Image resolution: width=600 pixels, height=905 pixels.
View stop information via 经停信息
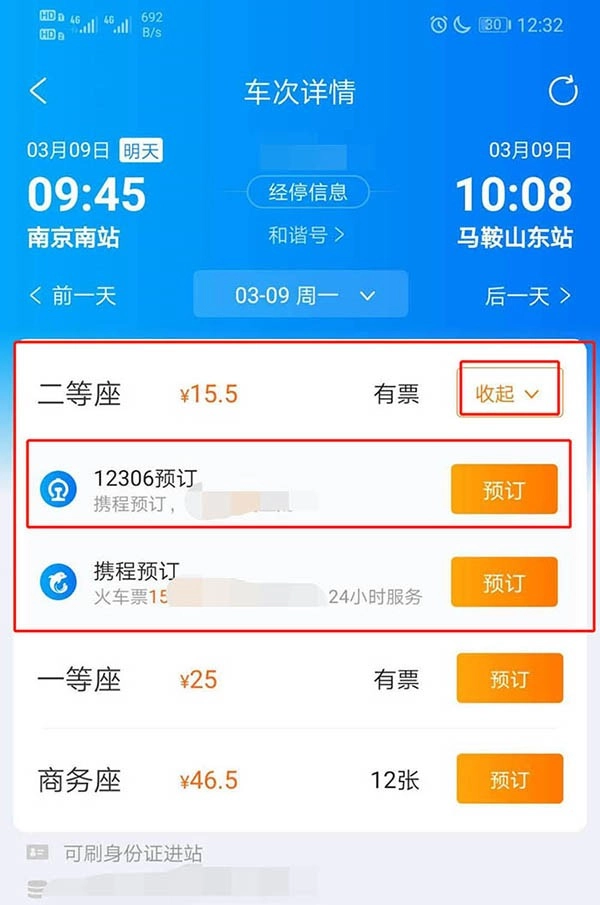(x=307, y=192)
